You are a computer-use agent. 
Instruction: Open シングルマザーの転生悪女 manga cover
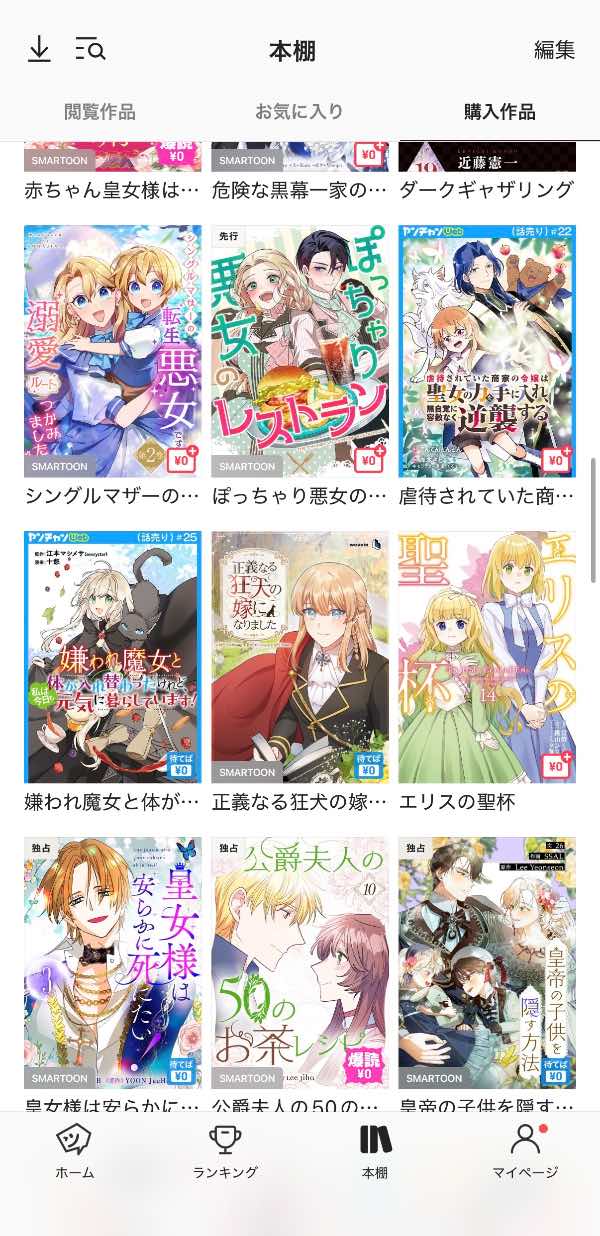click(x=112, y=351)
